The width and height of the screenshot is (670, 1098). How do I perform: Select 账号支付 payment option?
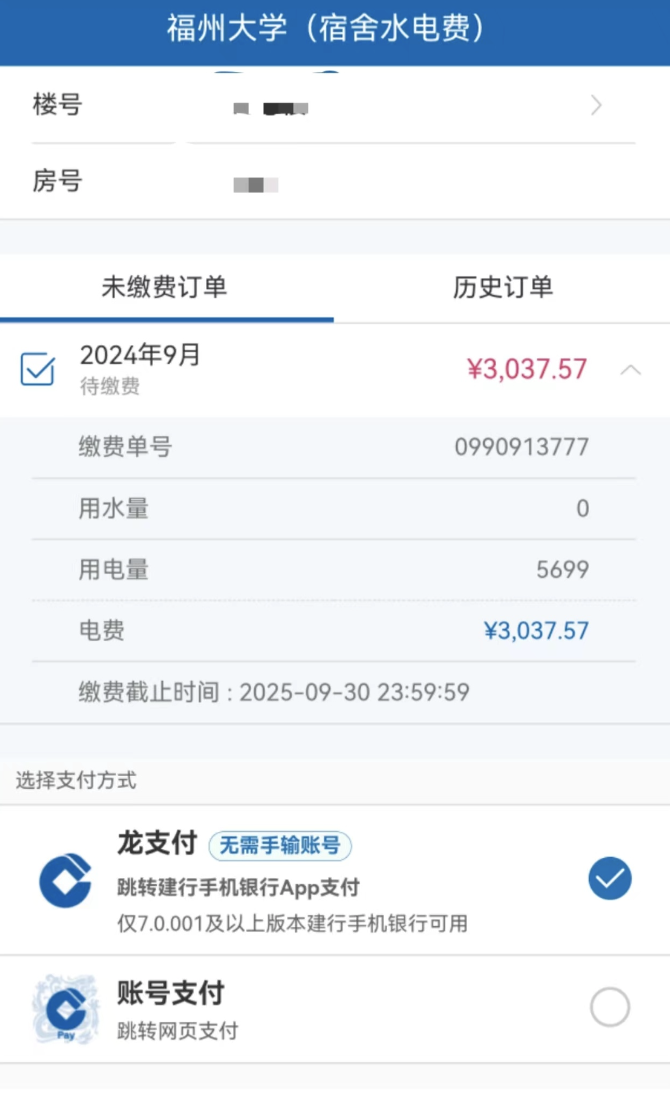609,1008
